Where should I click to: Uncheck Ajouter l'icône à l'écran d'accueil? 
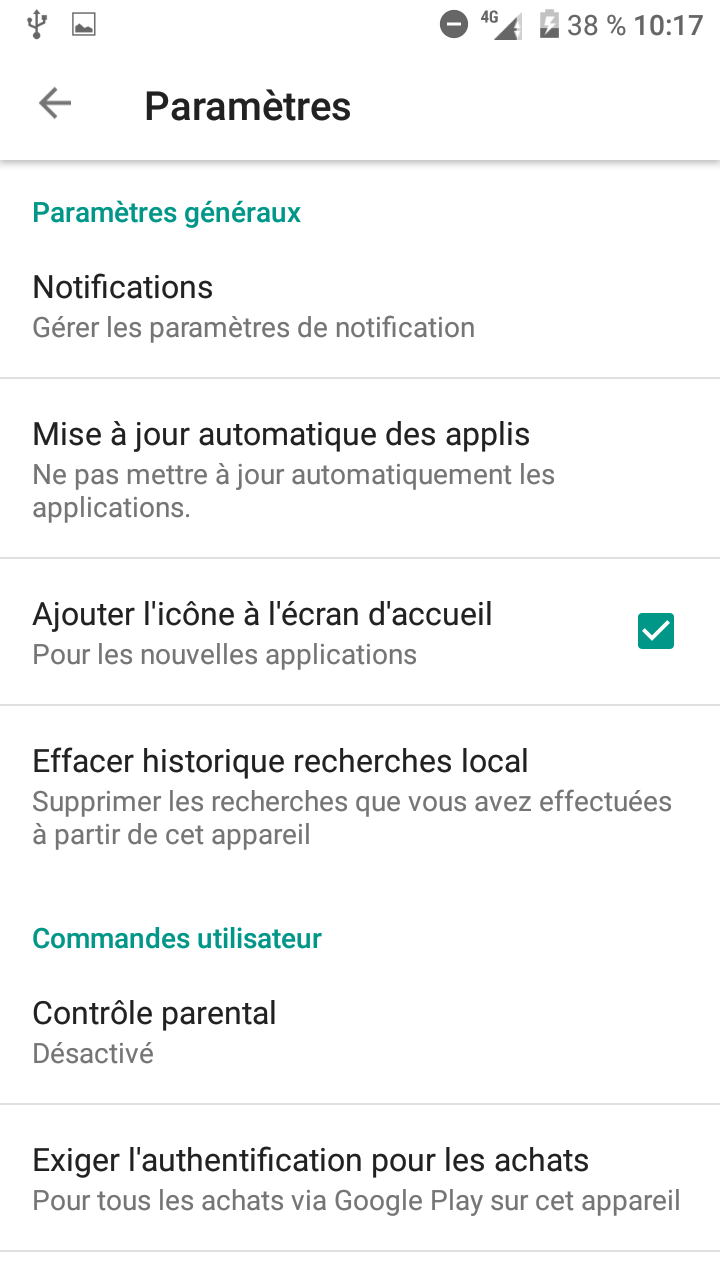coord(656,631)
